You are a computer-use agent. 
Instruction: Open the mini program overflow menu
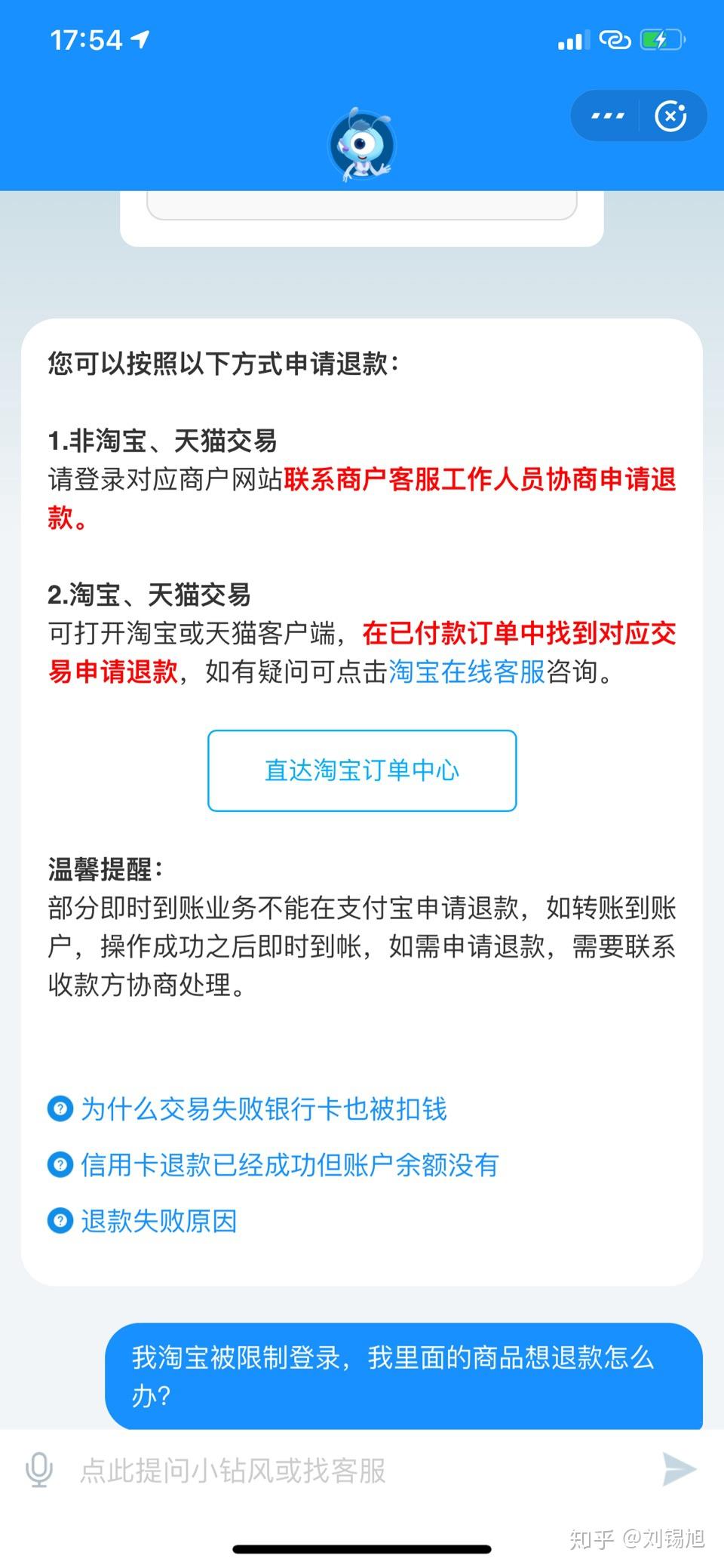[x=608, y=116]
